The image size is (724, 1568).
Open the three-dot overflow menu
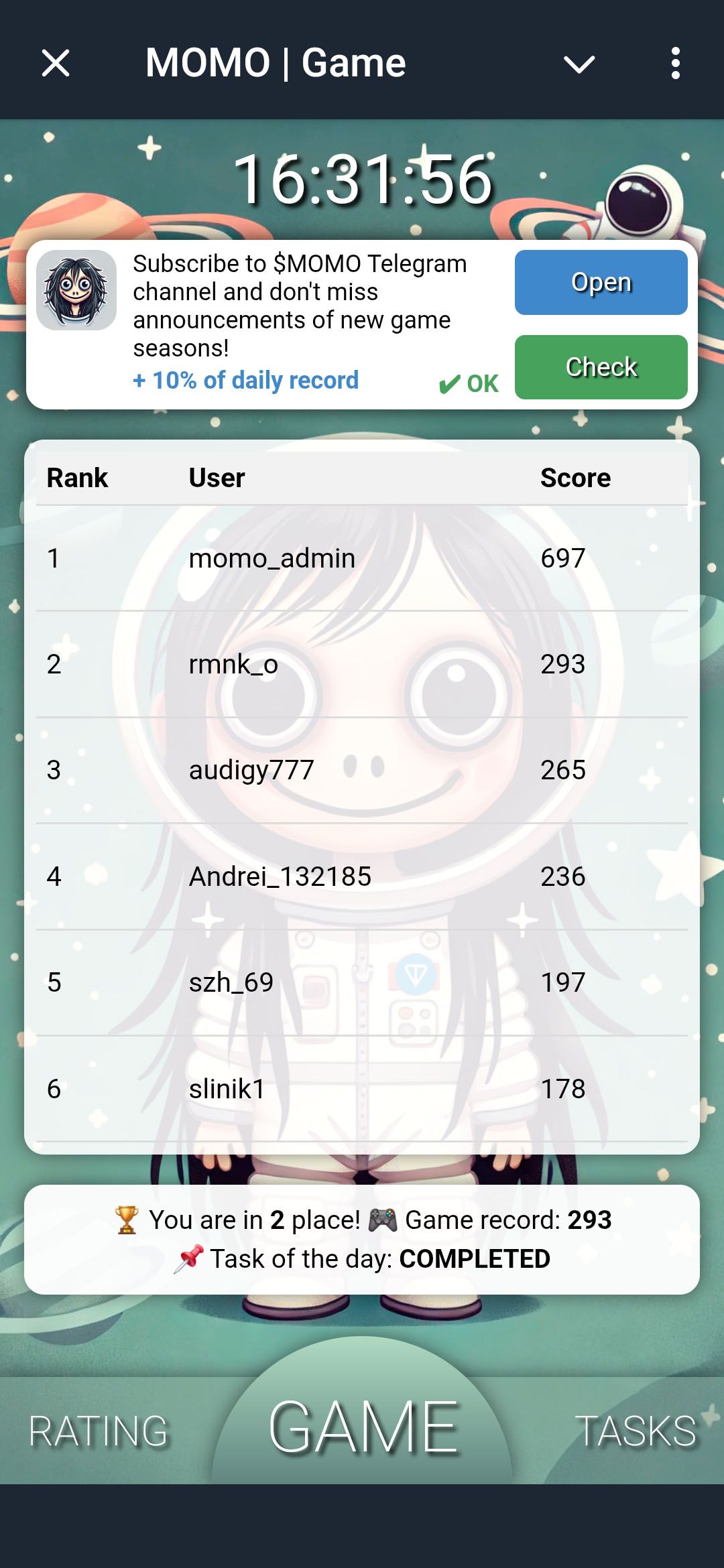coord(675,64)
